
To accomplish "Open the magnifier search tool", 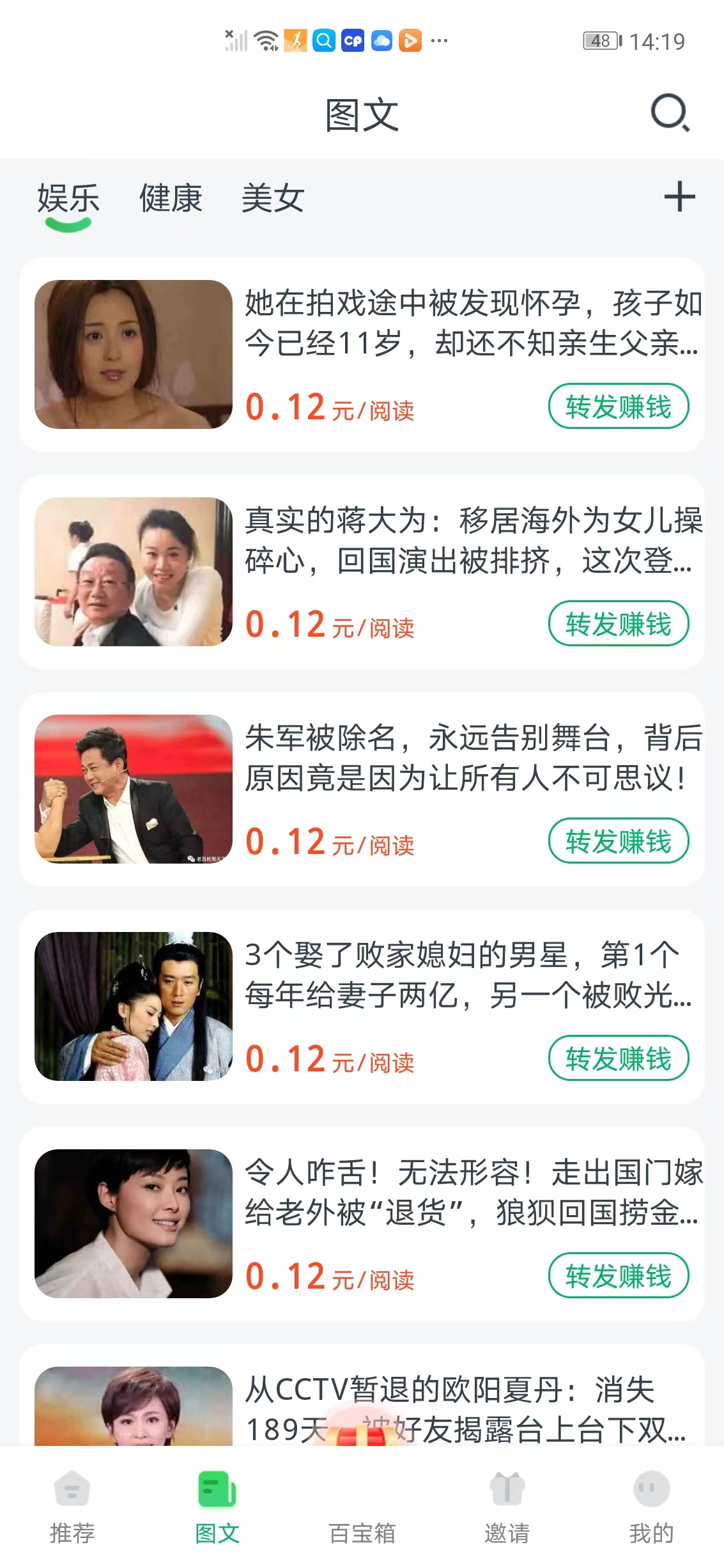I will tap(669, 116).
